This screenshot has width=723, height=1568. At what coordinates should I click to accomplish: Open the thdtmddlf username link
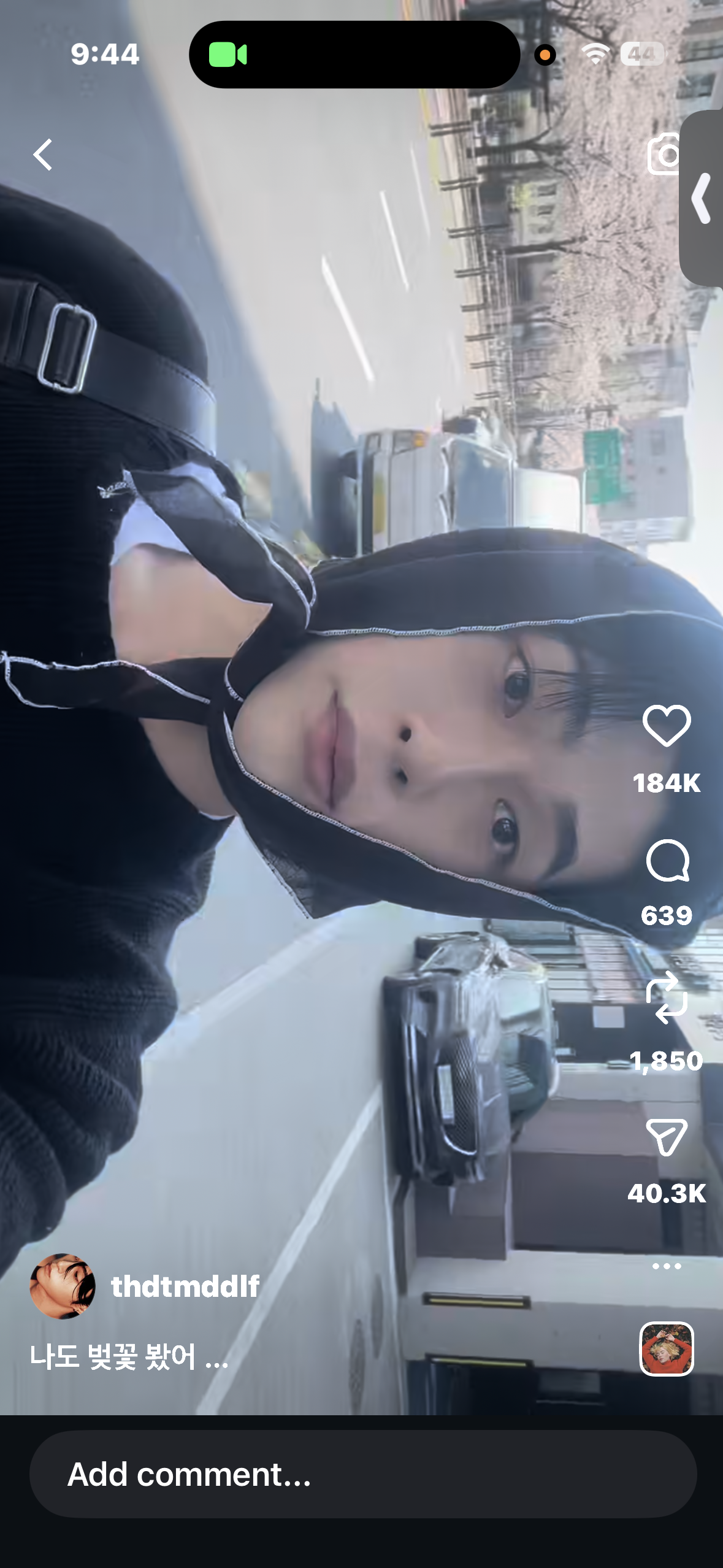pos(185,1286)
